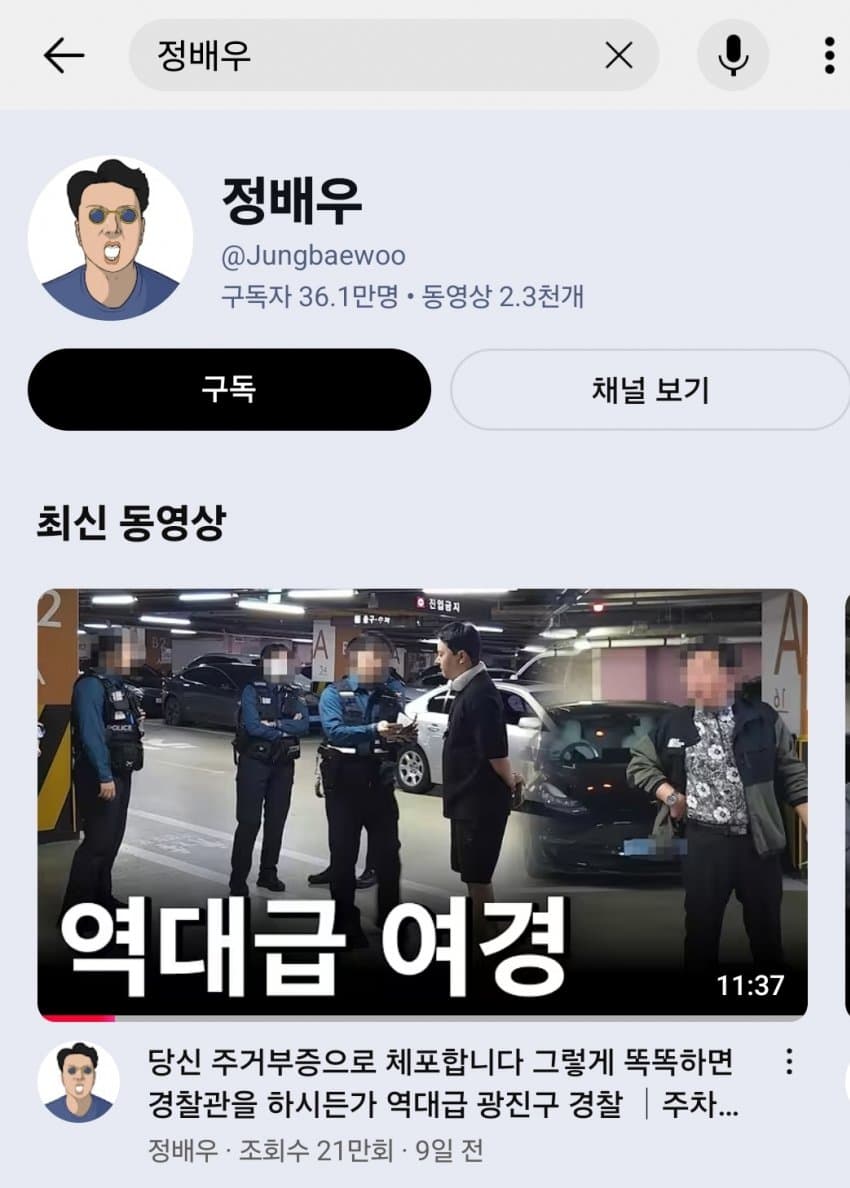850x1188 pixels.
Task: Start voice search with the microphone
Action: tap(733, 55)
